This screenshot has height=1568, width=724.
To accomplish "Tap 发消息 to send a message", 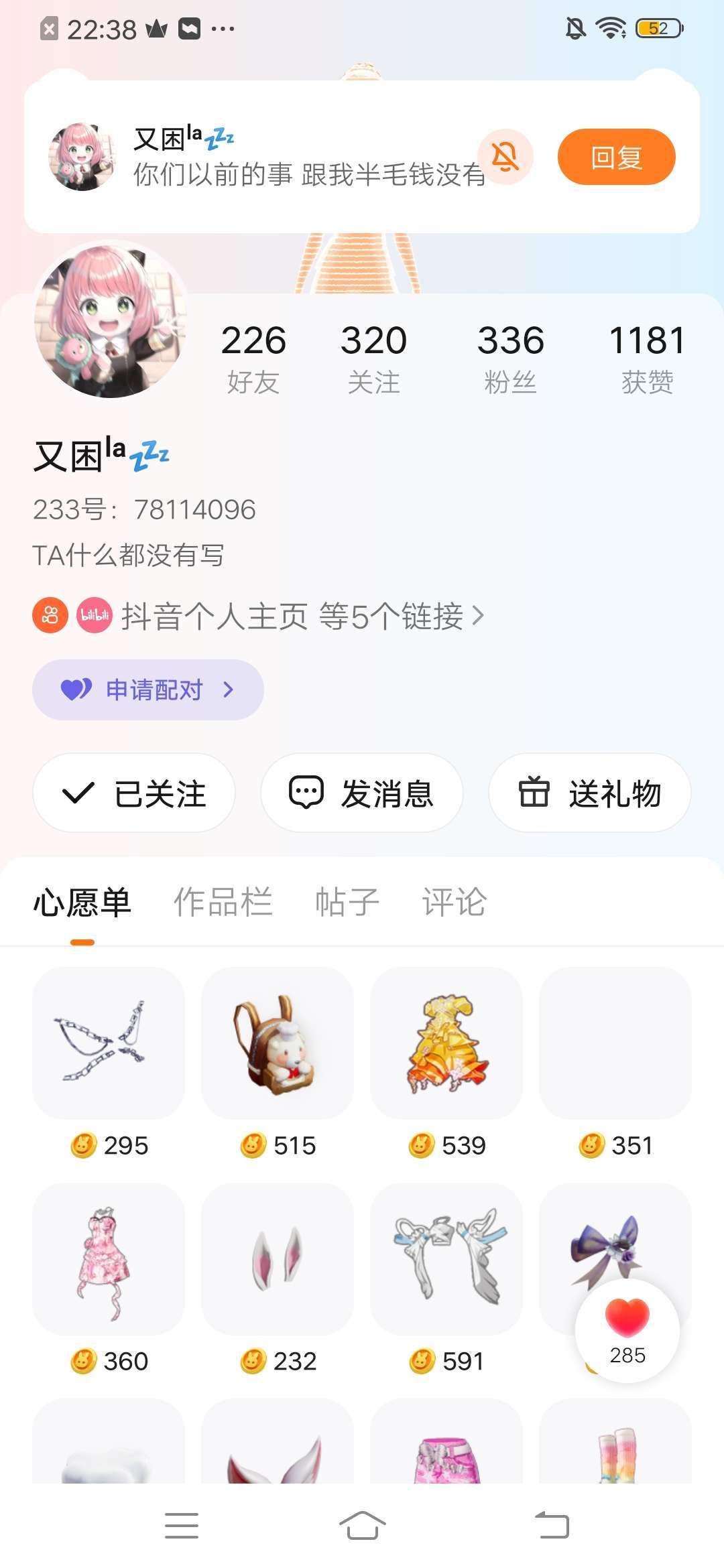I will [361, 793].
